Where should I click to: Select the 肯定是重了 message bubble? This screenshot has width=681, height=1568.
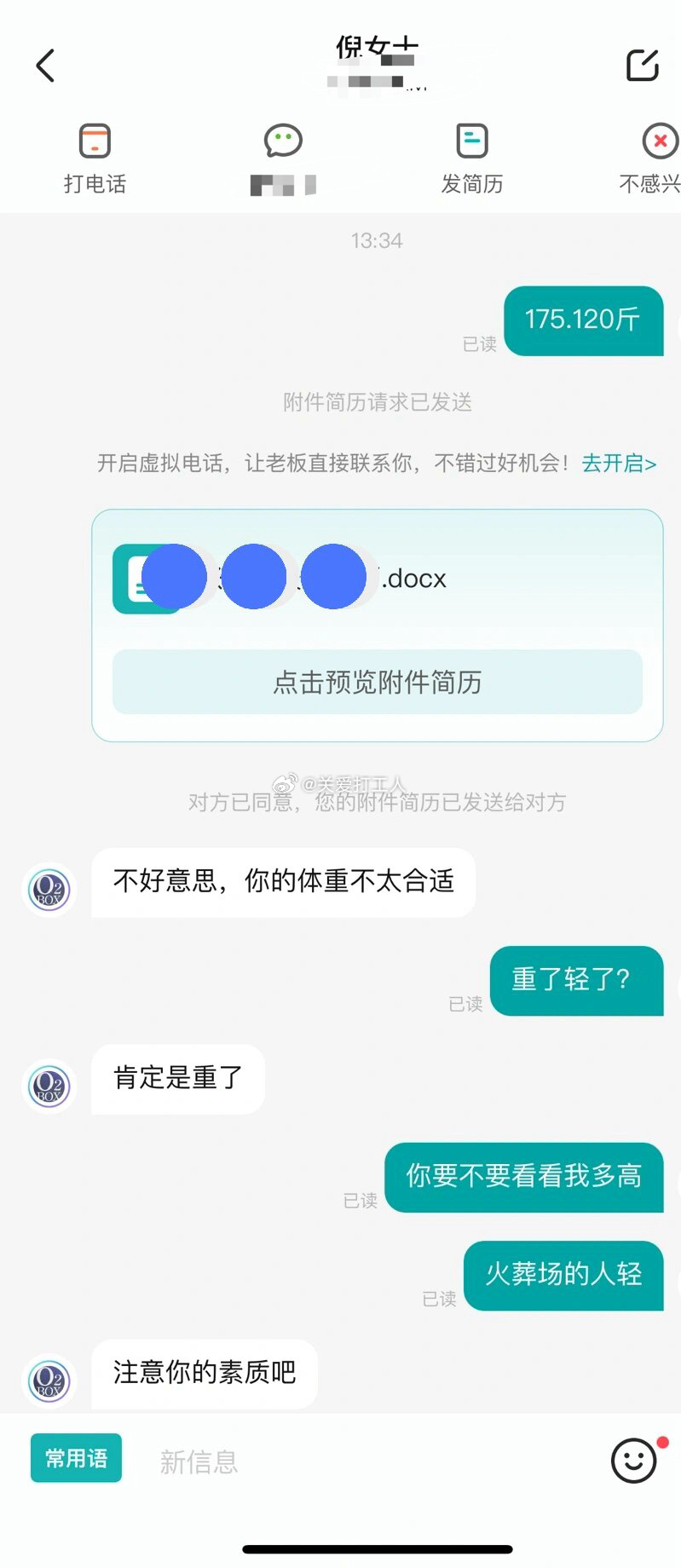[x=176, y=1079]
